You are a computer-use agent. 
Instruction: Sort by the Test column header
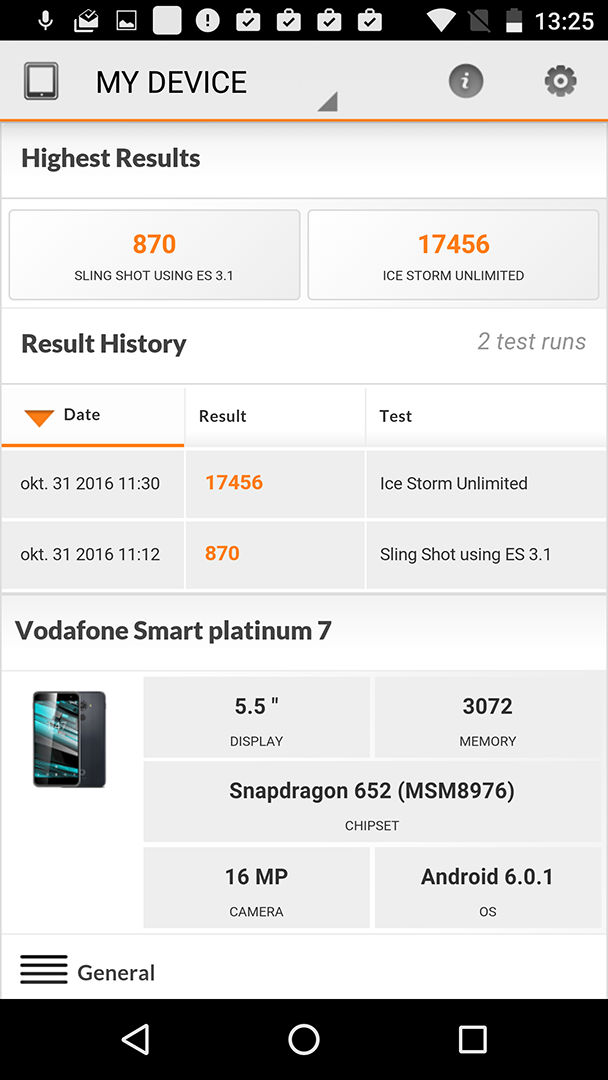click(486, 416)
